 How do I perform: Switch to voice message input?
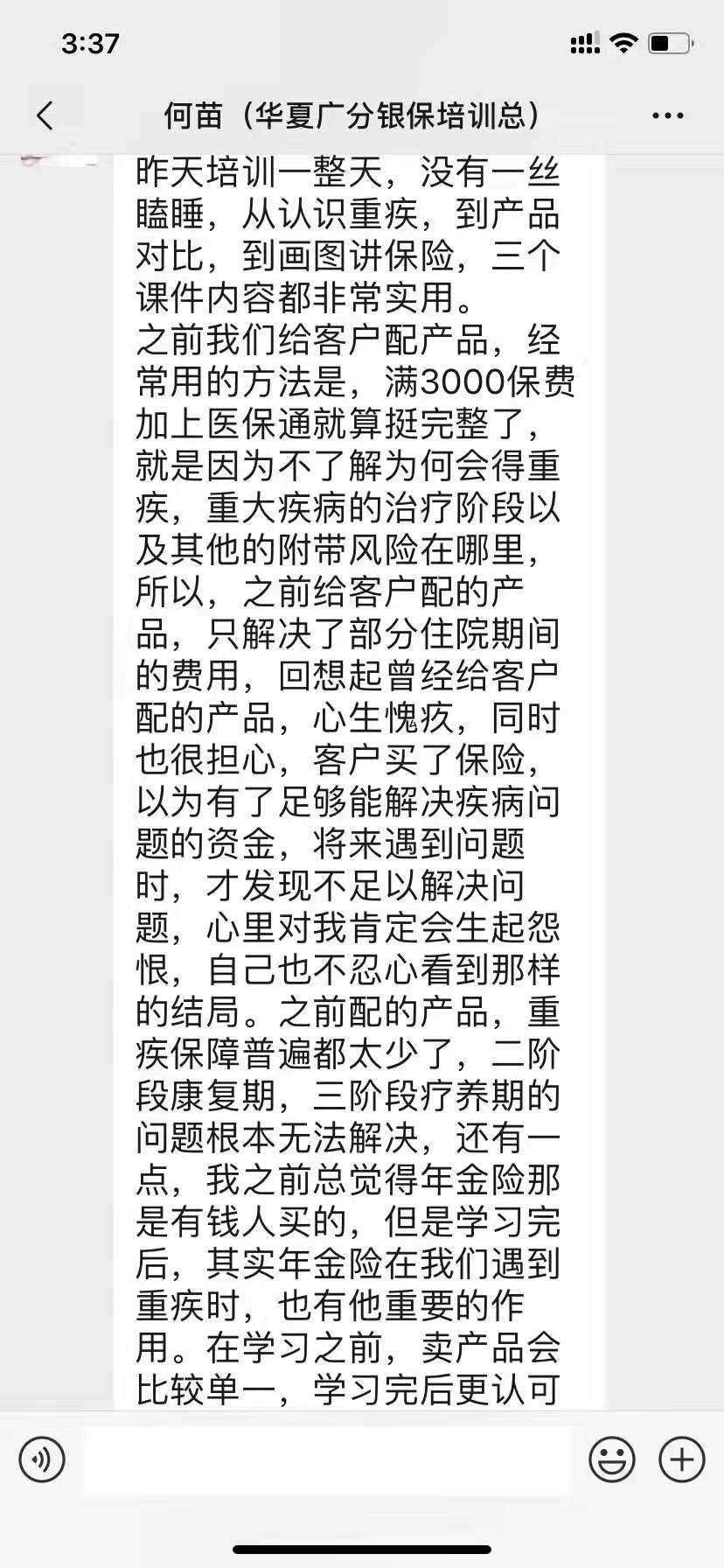pyautogui.click(x=42, y=1459)
